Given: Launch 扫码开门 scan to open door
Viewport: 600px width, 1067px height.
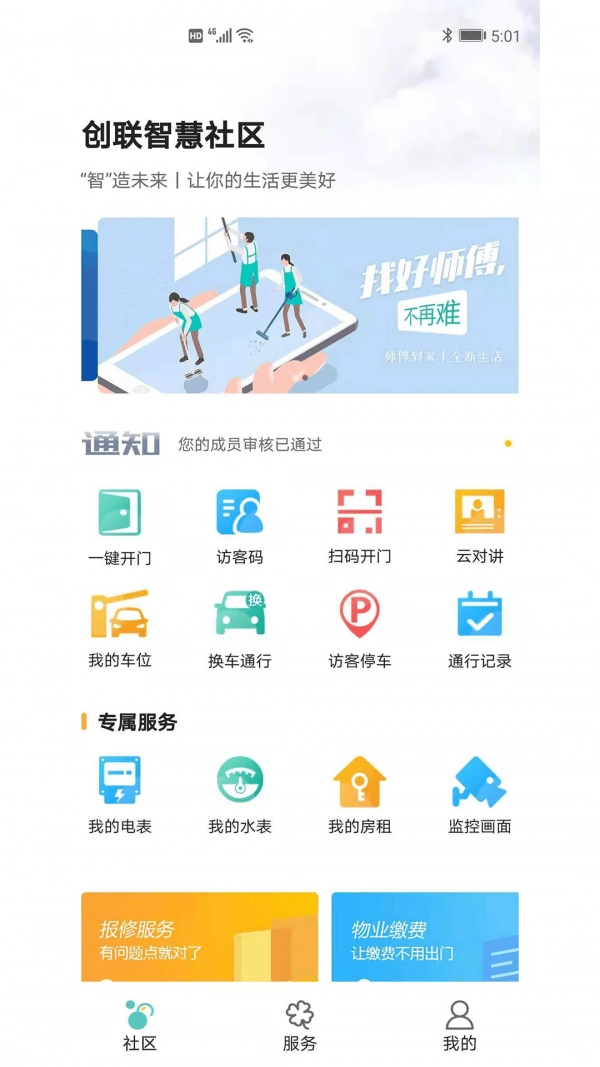Looking at the screenshot, I should (x=360, y=526).
